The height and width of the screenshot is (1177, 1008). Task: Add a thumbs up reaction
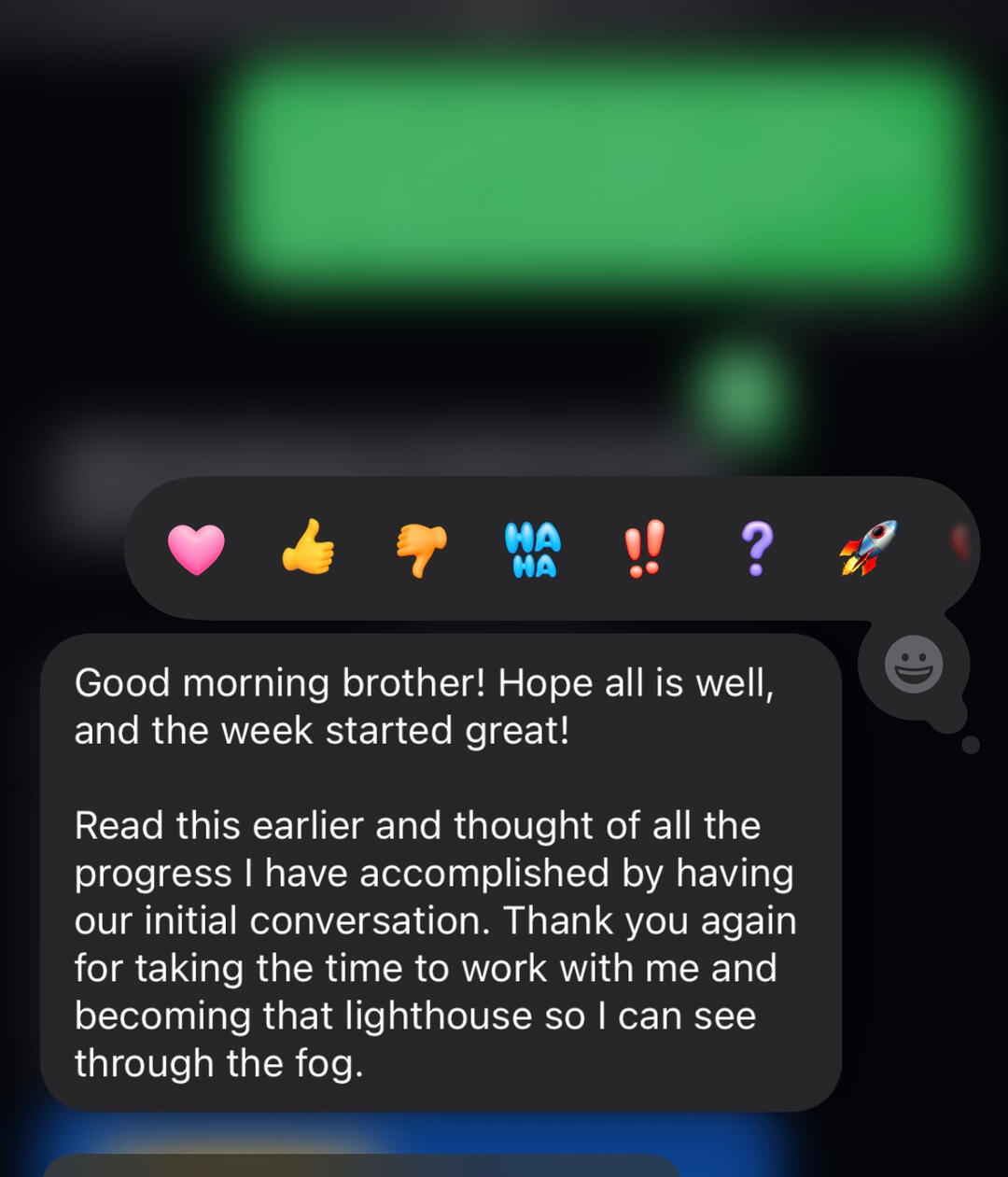click(x=308, y=548)
